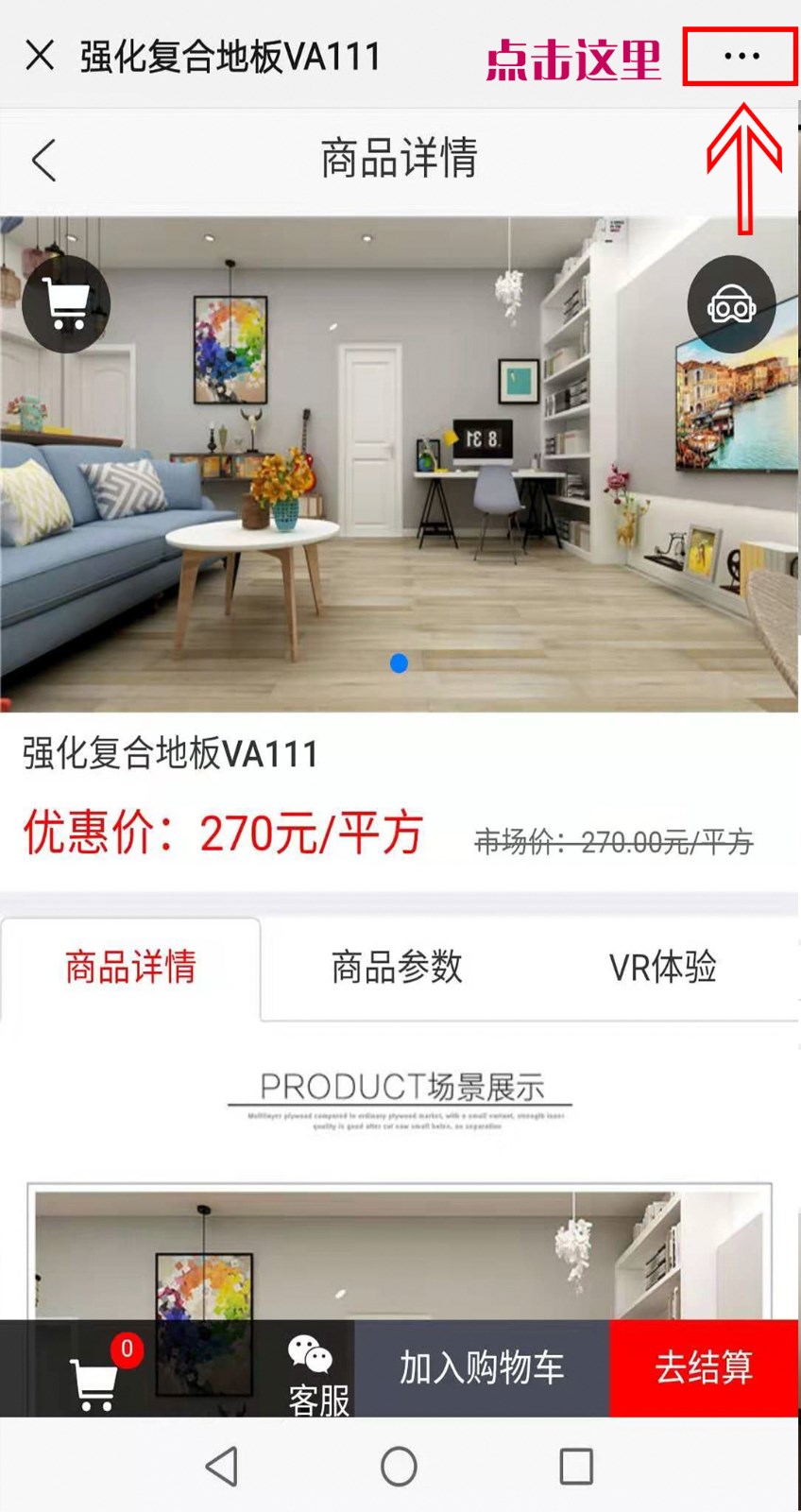This screenshot has height=1512, width=801.
Task: Tap the system home button
Action: click(399, 1467)
